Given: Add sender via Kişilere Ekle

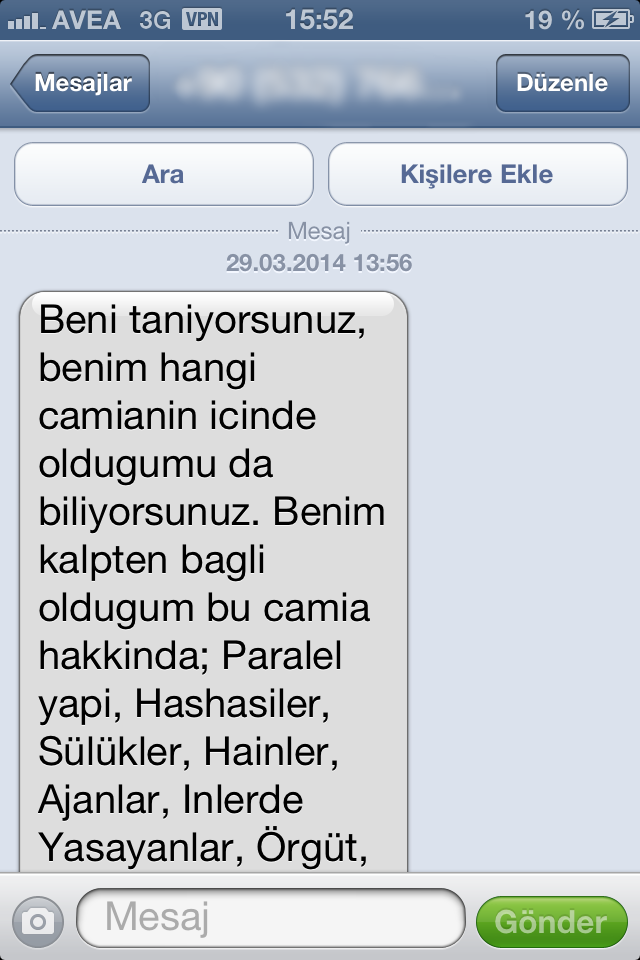Looking at the screenshot, I should [476, 174].
